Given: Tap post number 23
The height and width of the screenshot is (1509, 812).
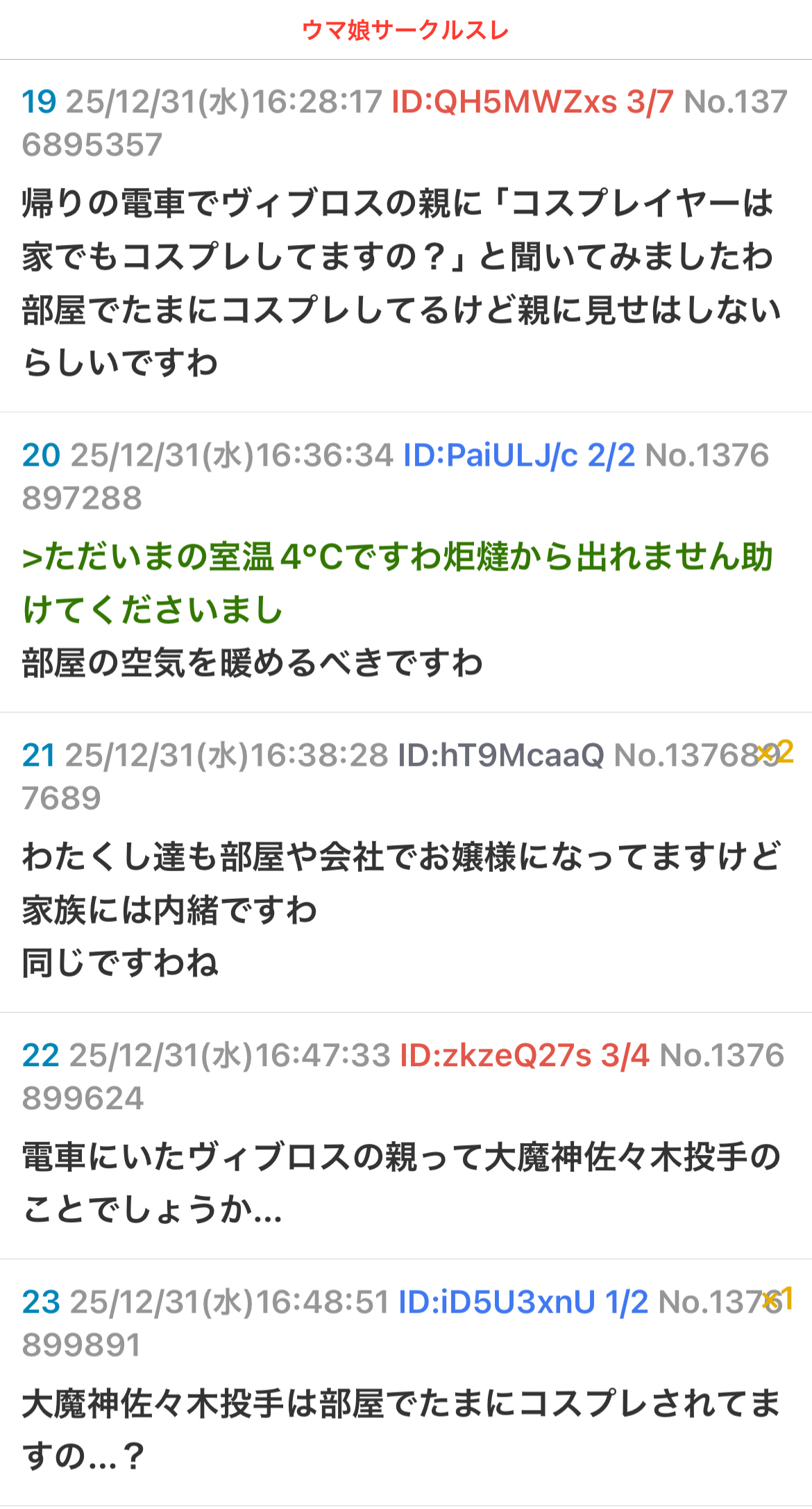Looking at the screenshot, I should tap(41, 1303).
